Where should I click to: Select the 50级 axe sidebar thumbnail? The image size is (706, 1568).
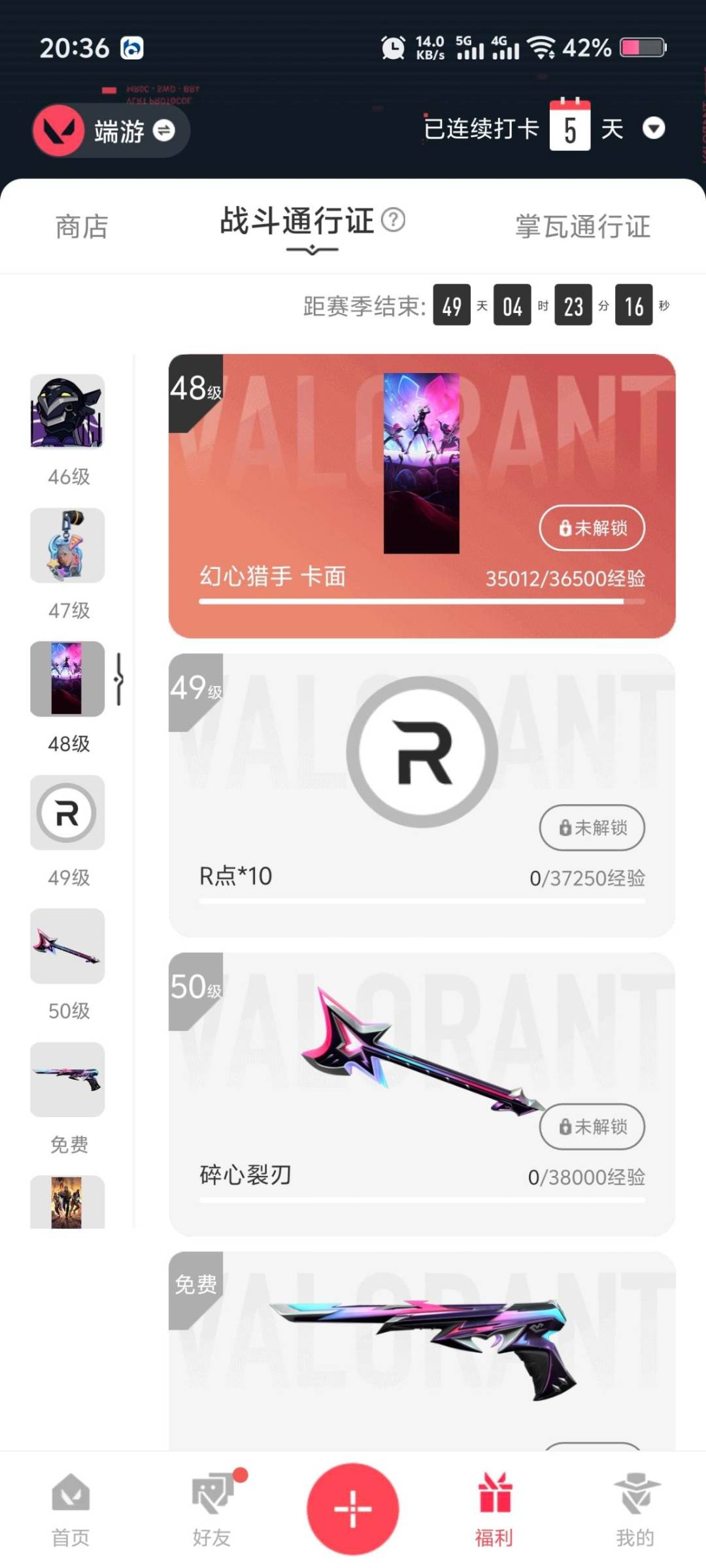tap(67, 946)
